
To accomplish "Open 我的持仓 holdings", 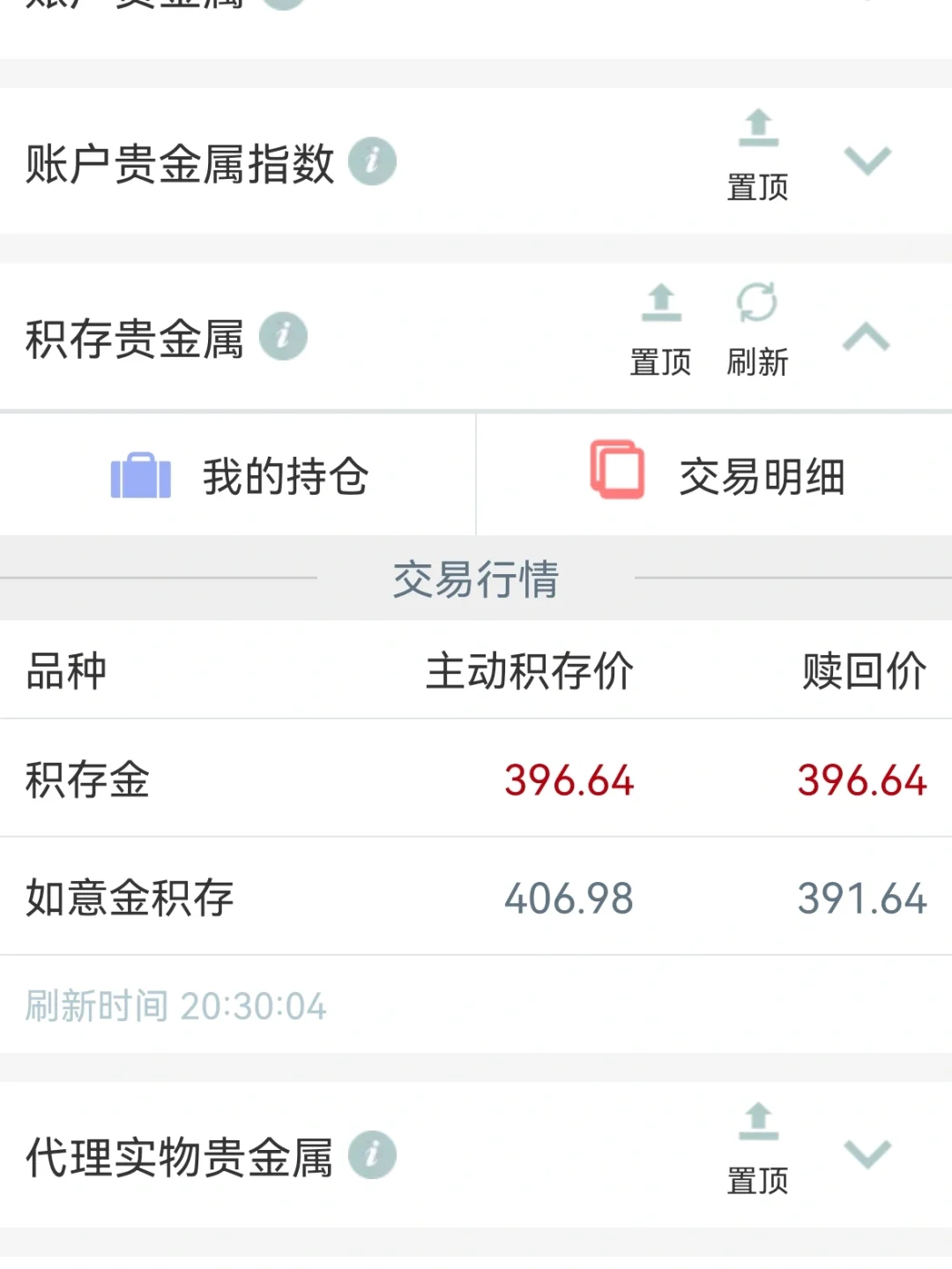I will coord(238,476).
